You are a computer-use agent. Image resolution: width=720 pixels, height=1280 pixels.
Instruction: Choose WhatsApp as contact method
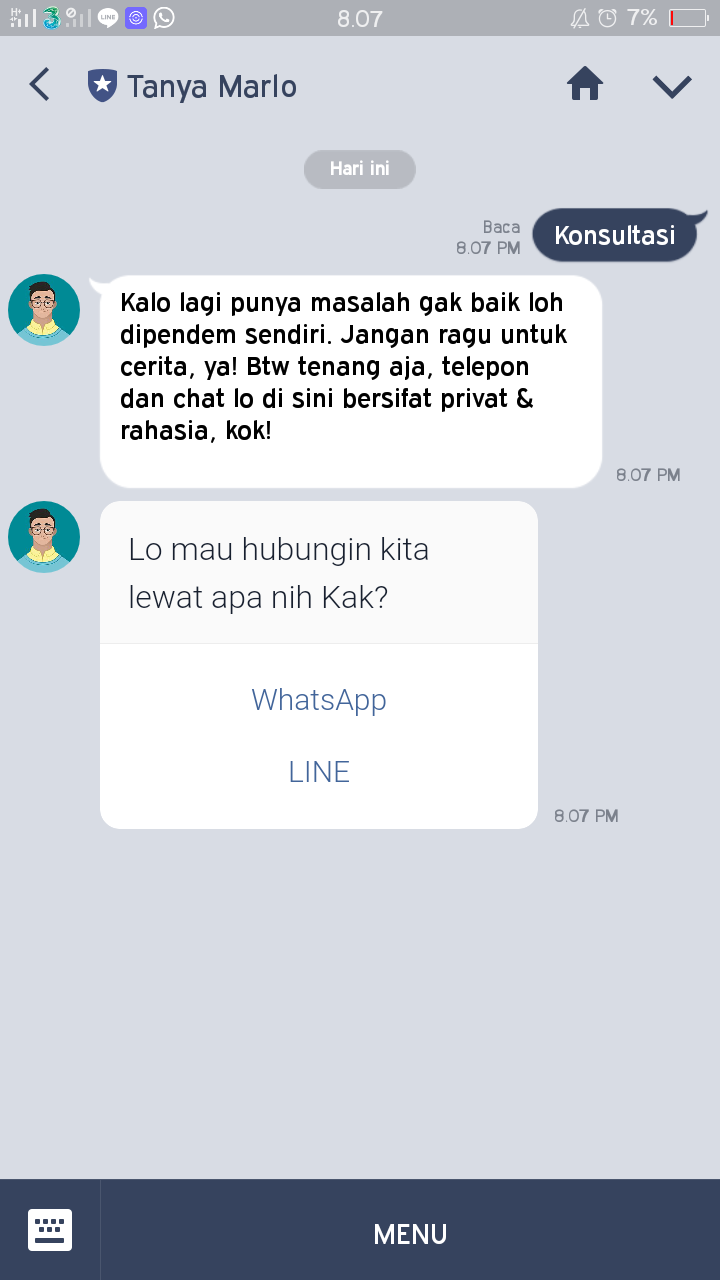pyautogui.click(x=319, y=699)
